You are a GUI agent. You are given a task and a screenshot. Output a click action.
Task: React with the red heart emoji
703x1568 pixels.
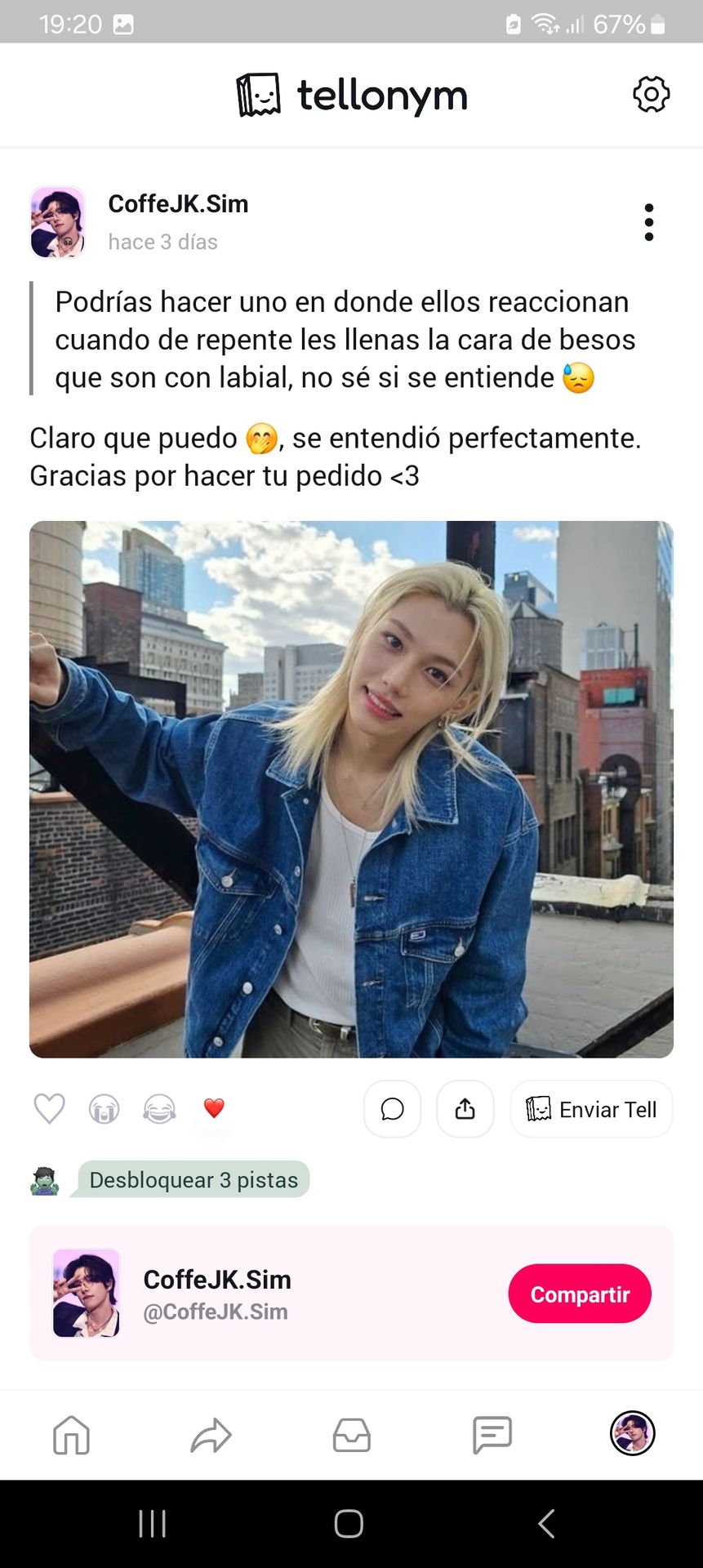point(214,1108)
